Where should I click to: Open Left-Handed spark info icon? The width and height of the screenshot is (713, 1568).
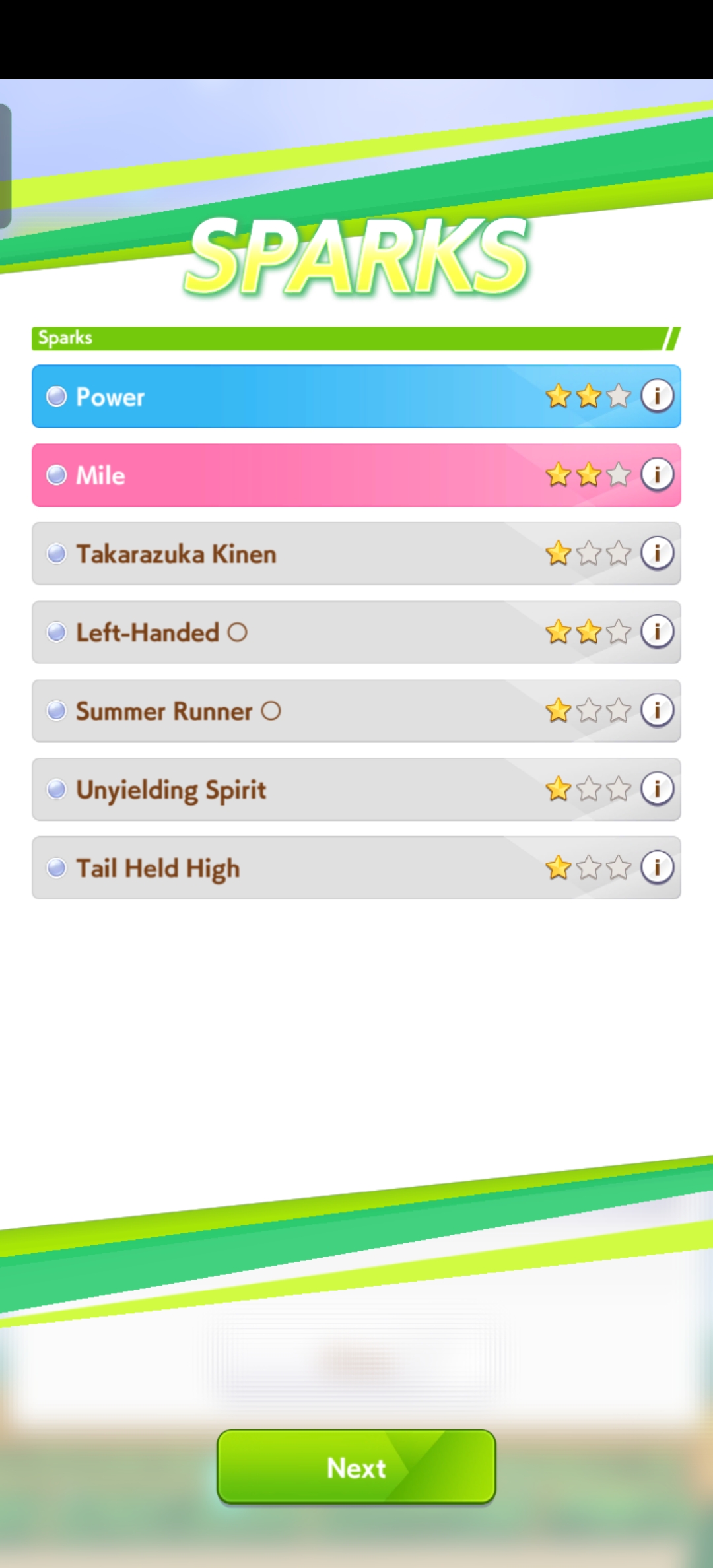(x=657, y=632)
